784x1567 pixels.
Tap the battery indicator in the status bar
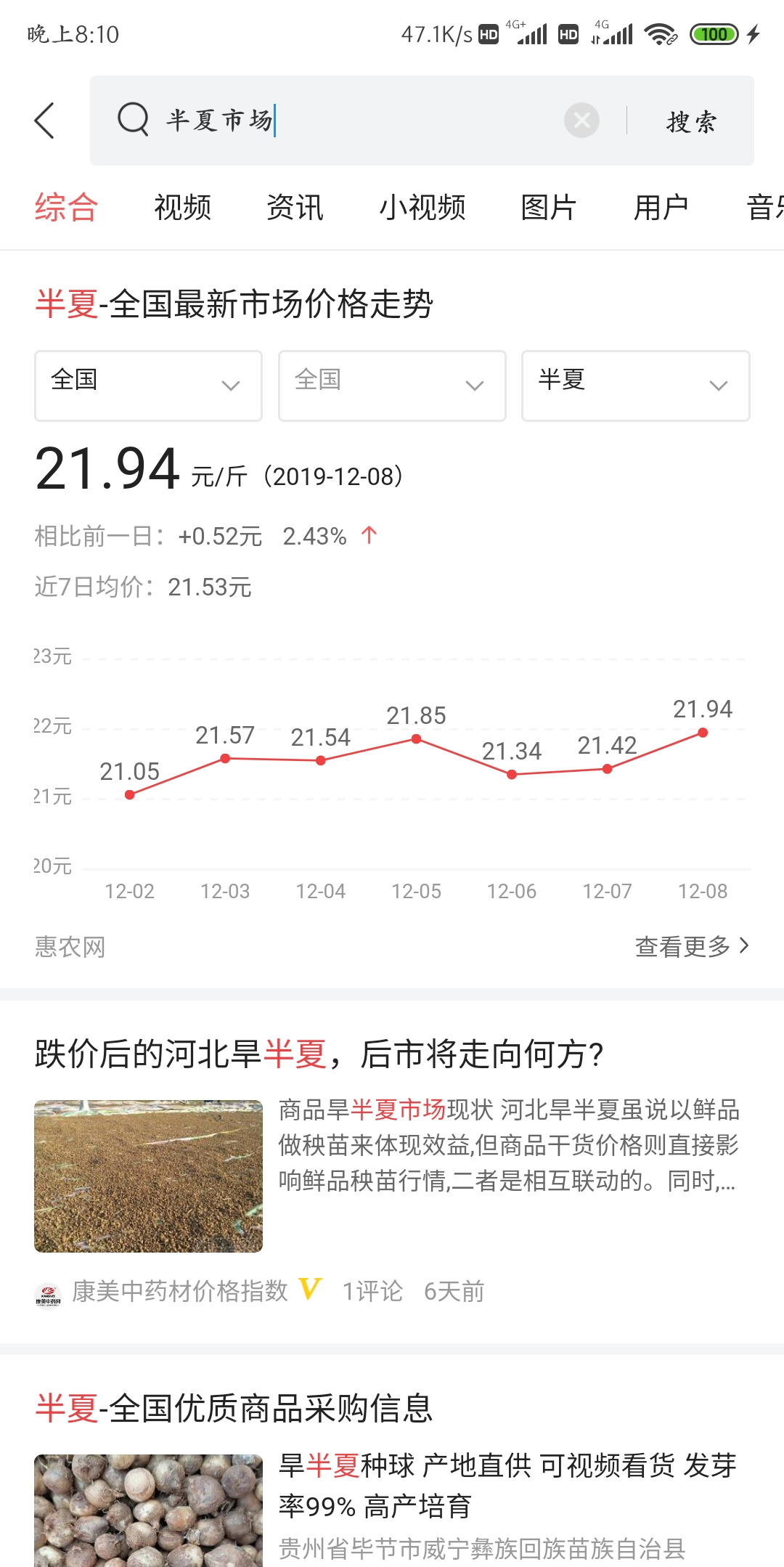713,33
